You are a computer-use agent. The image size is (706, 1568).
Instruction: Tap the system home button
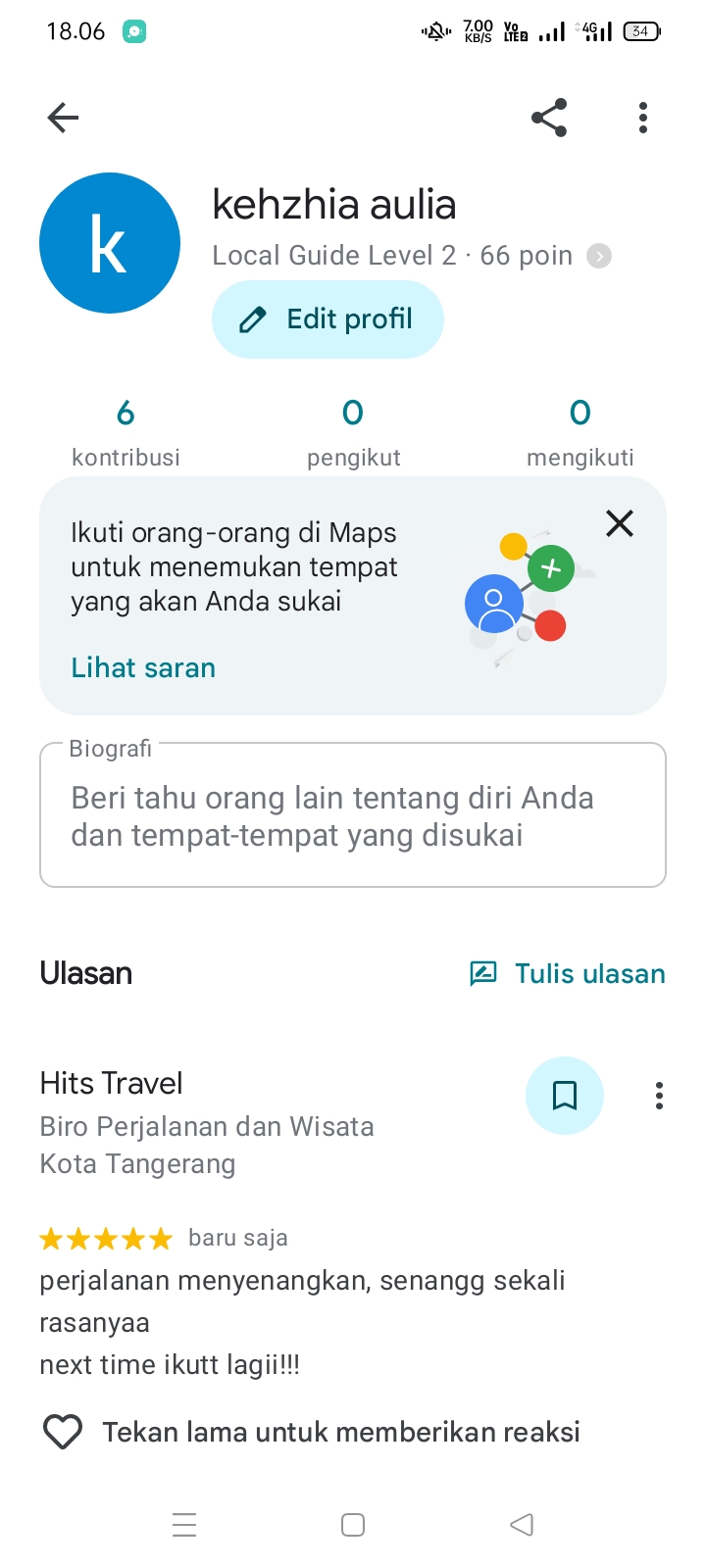coord(353,1525)
